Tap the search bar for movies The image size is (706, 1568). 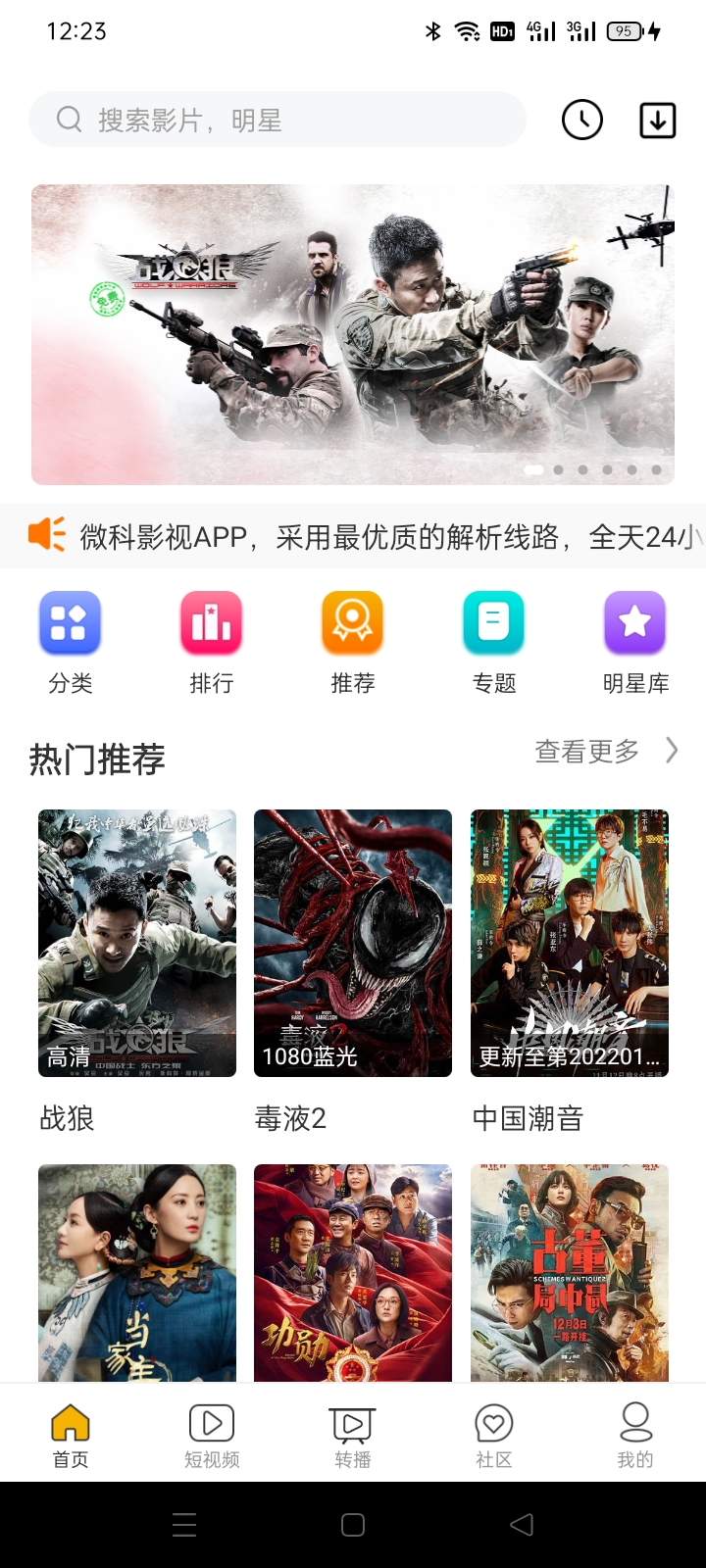(279, 119)
